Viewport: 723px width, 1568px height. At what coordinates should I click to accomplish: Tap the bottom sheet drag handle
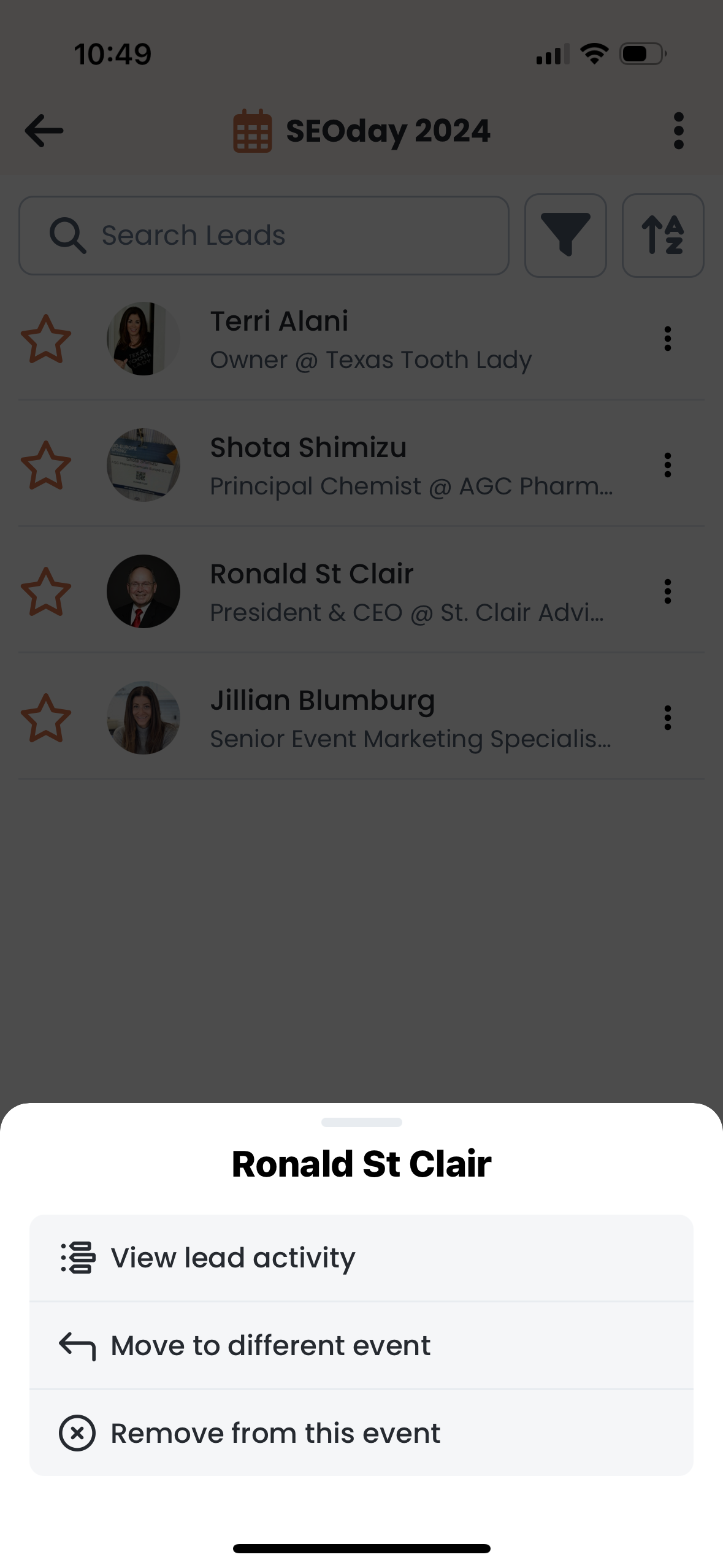tap(361, 1122)
